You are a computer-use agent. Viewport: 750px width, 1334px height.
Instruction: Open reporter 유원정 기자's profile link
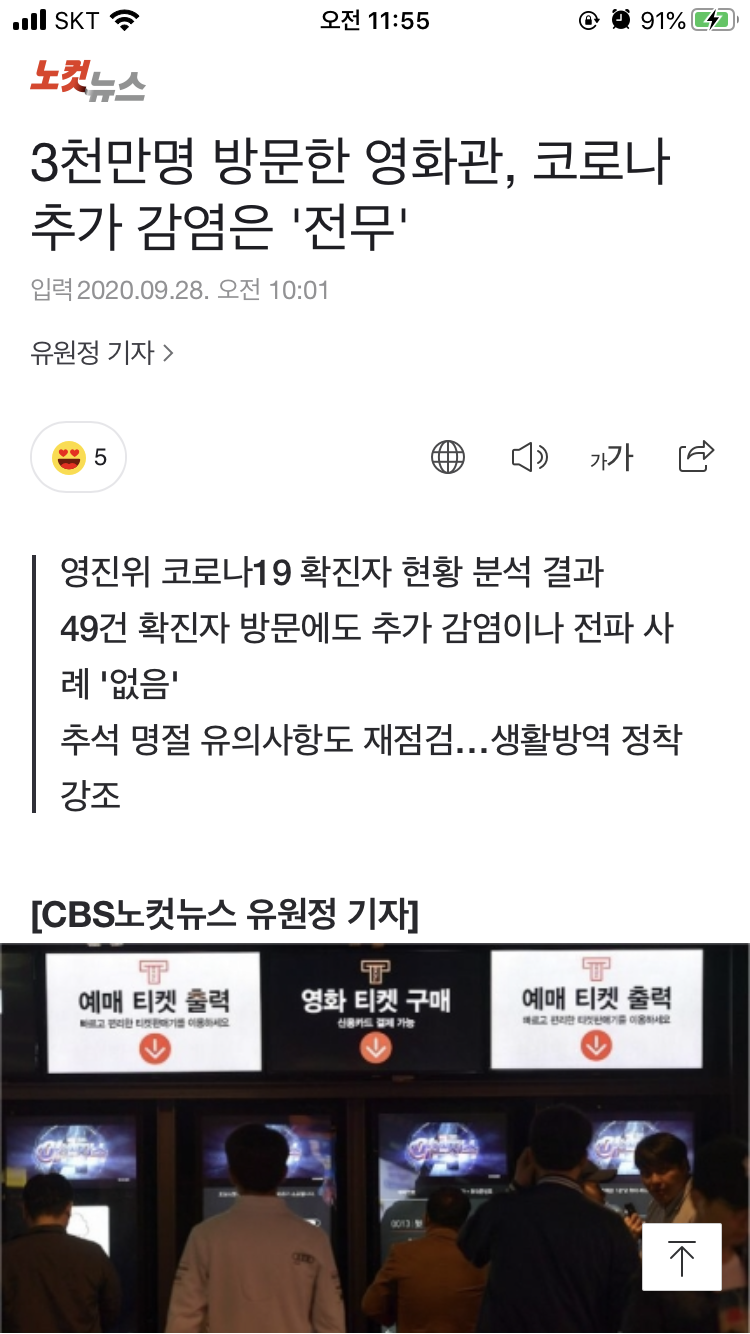(102, 352)
